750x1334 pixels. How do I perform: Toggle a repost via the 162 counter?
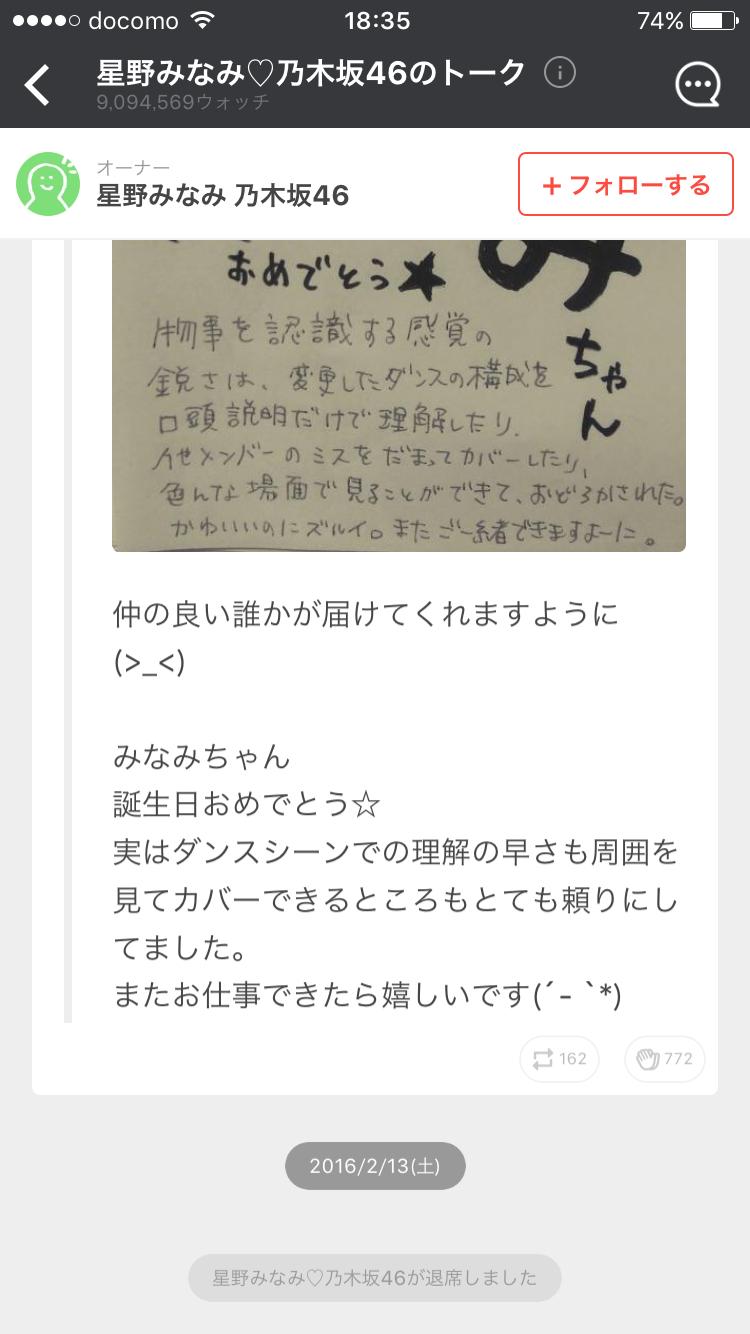click(x=570, y=1058)
